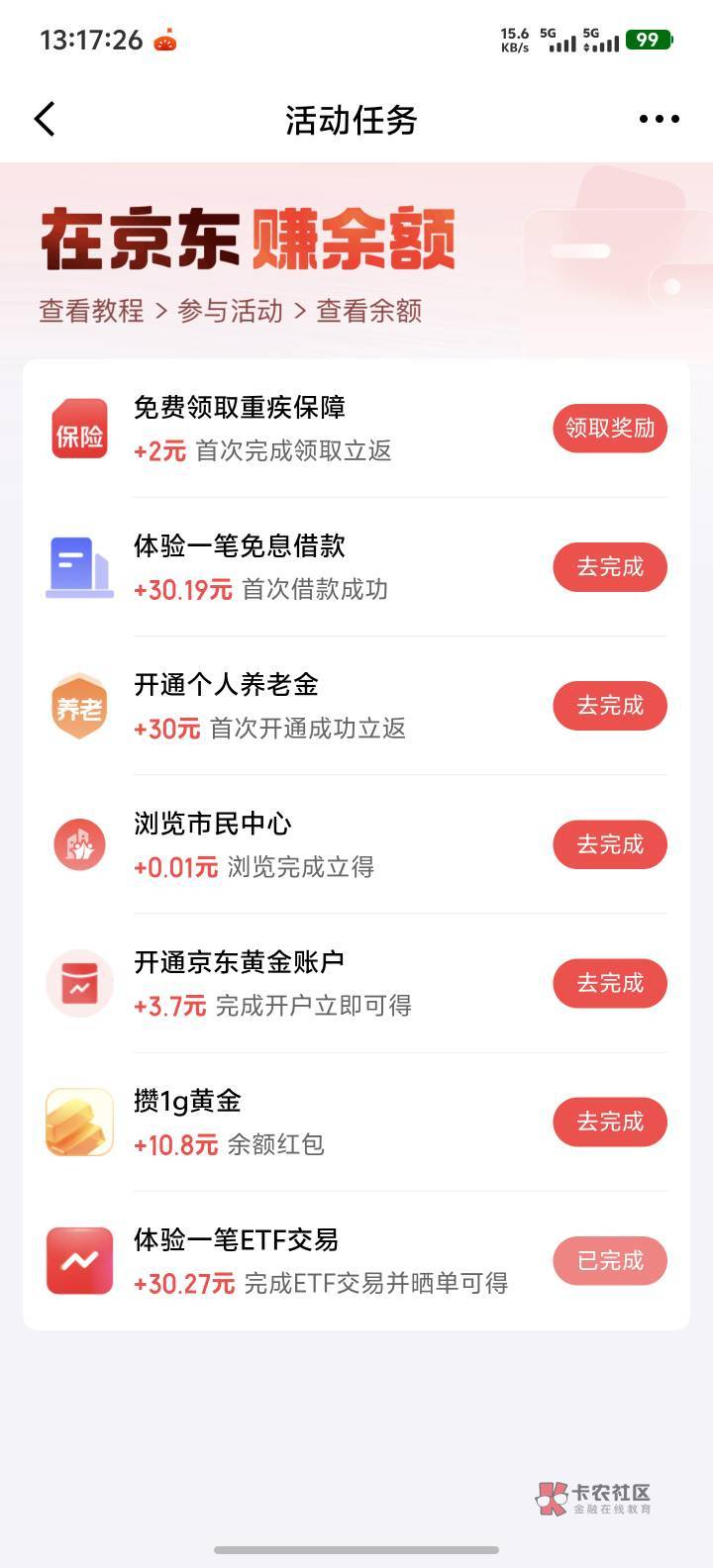Tap 去完成 for 攒1g黄金
713x1568 pixels.
coord(609,1122)
